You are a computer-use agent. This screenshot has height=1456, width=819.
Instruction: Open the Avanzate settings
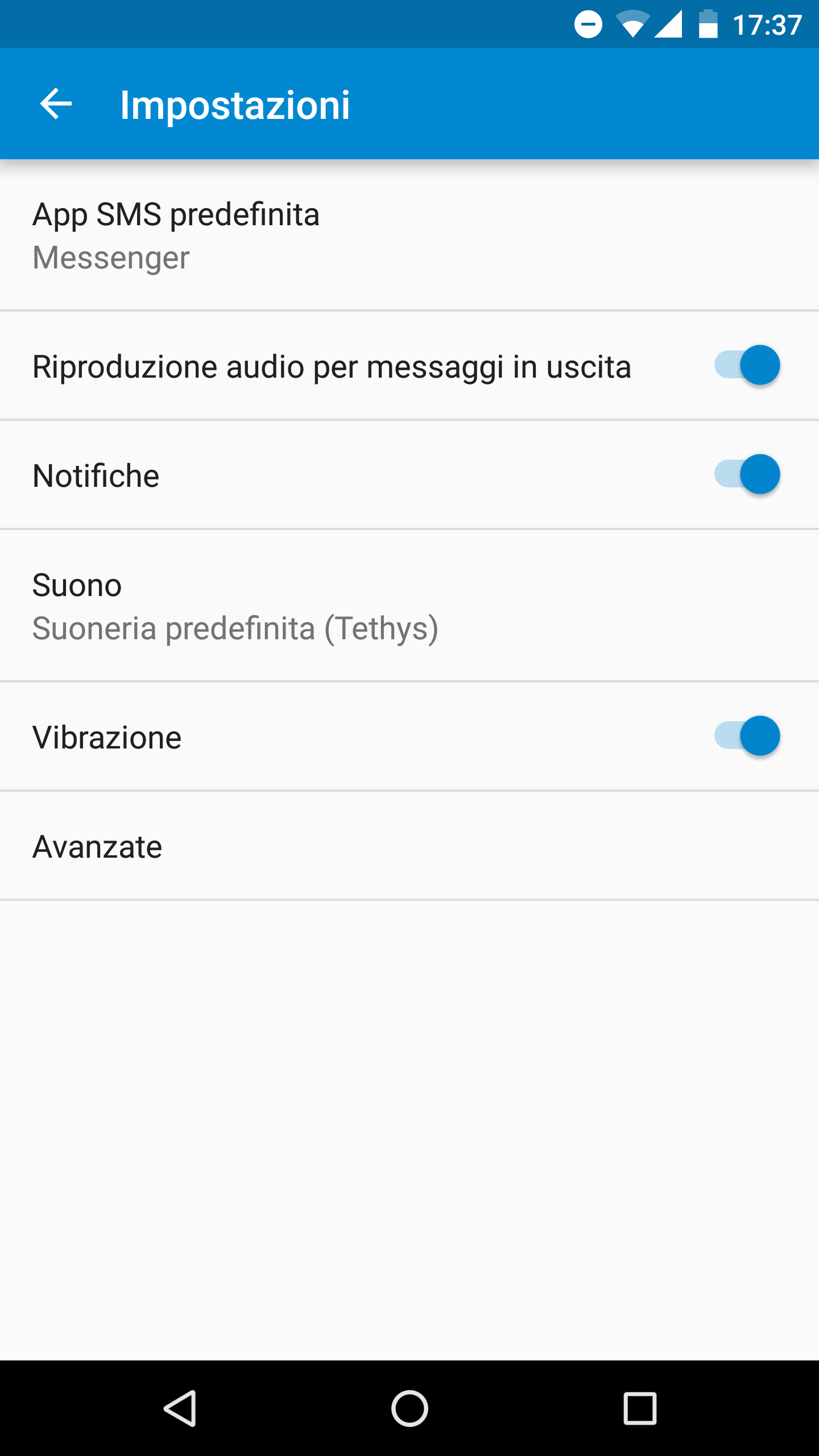tap(409, 846)
